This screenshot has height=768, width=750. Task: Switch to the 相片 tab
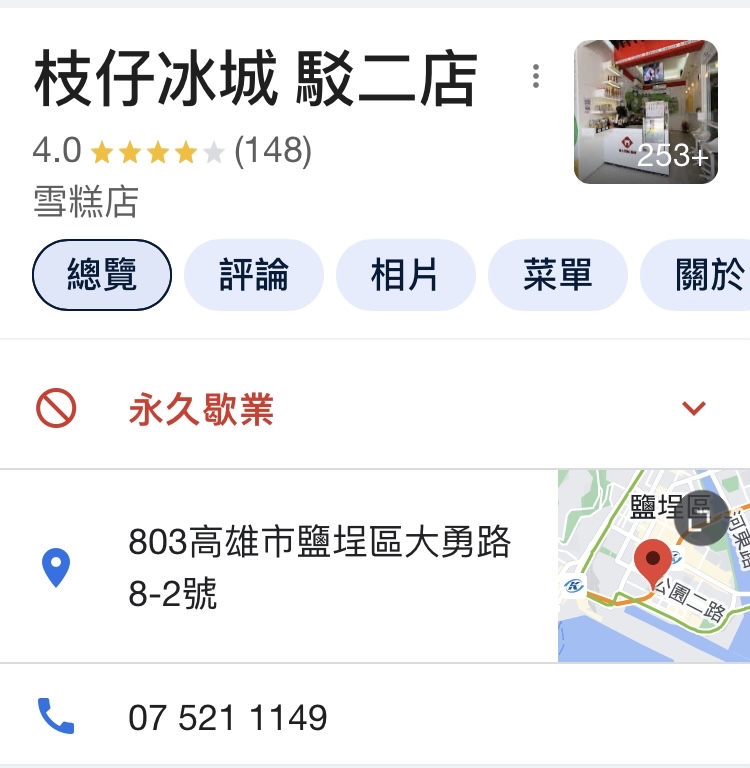point(405,275)
